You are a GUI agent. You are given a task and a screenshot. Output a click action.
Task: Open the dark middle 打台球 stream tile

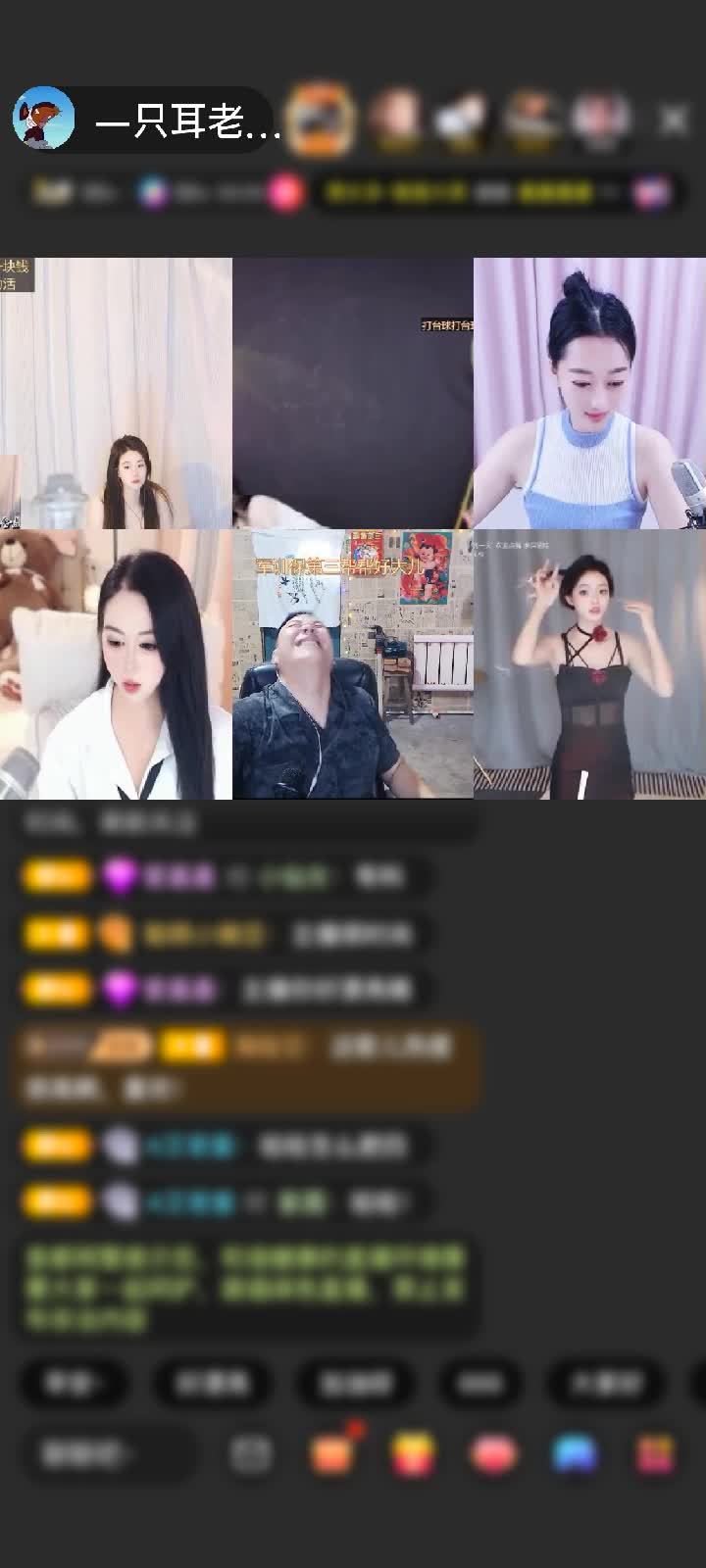point(352,392)
